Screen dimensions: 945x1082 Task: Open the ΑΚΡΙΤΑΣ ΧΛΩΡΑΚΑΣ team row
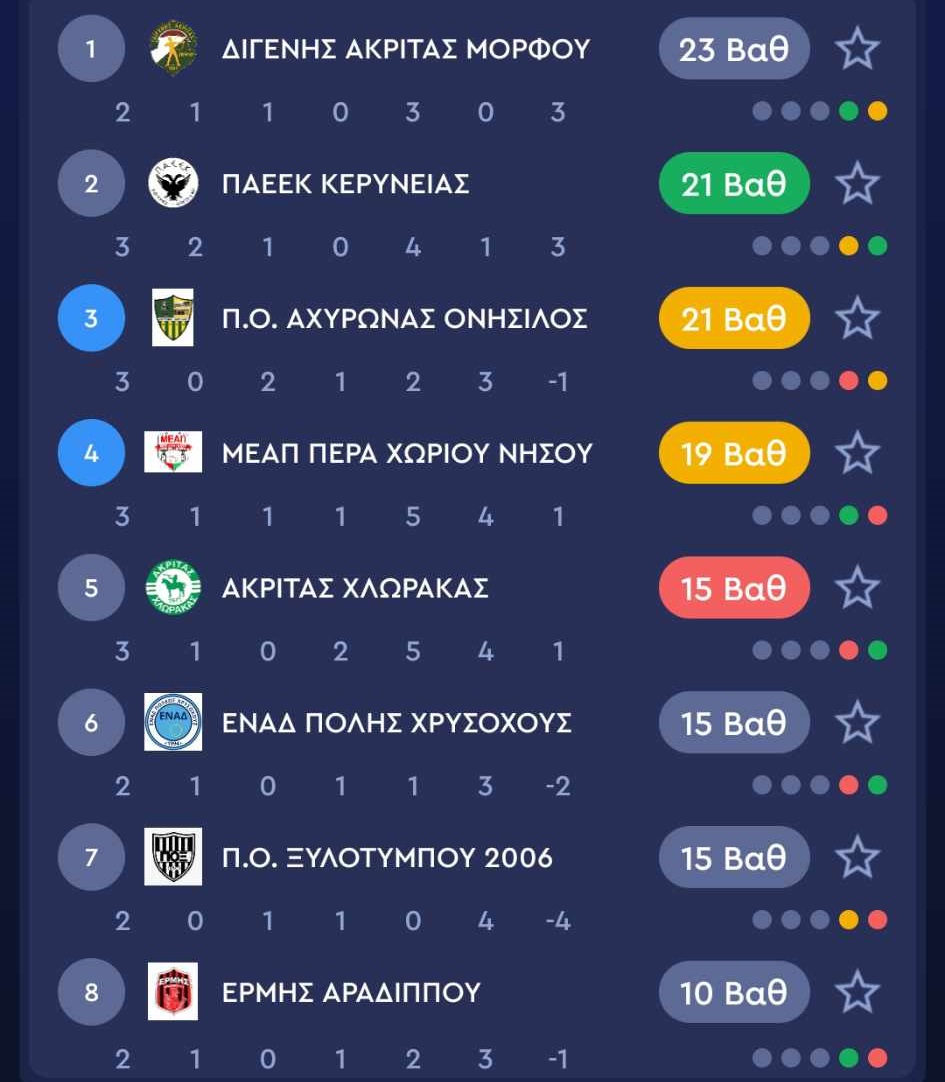[355, 588]
